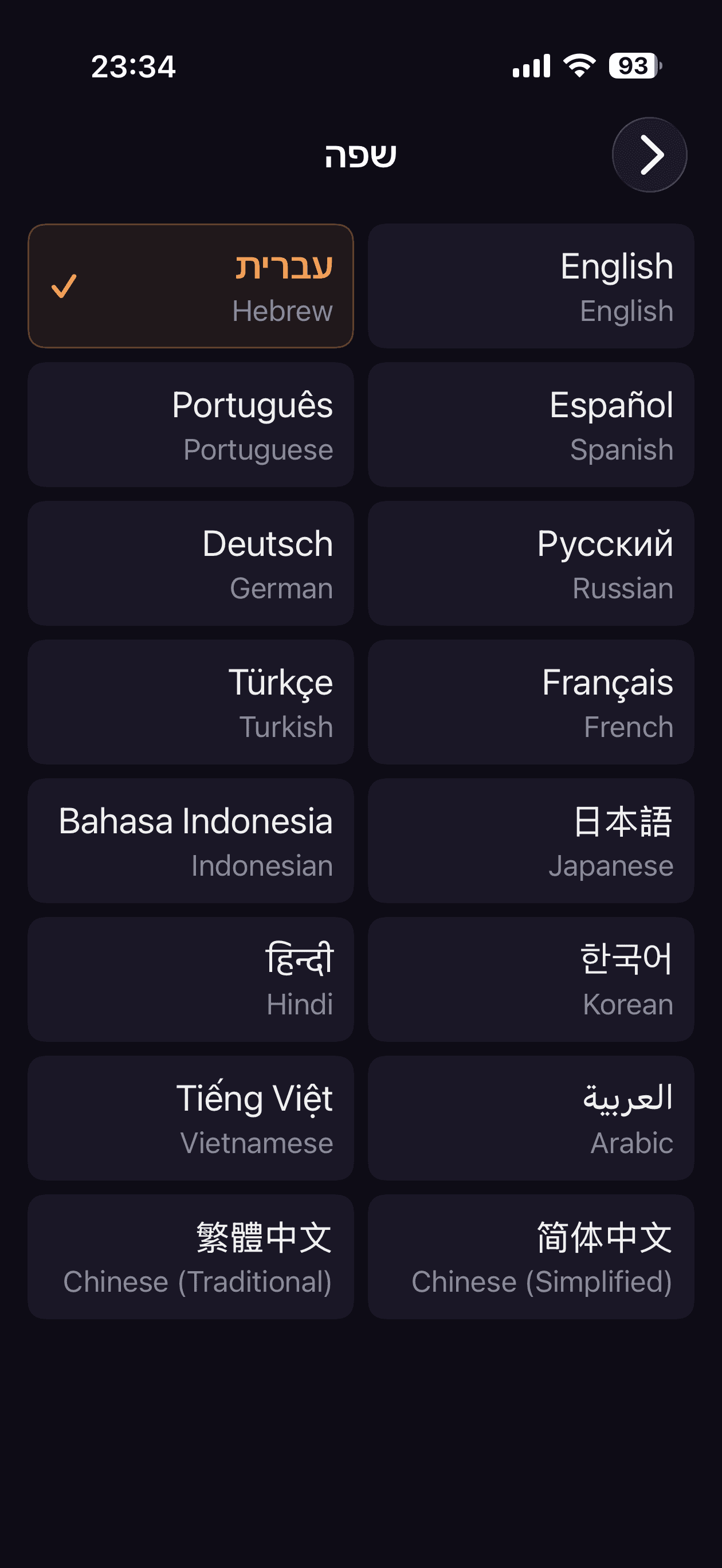Choose the Deutsch option

pos(191,564)
